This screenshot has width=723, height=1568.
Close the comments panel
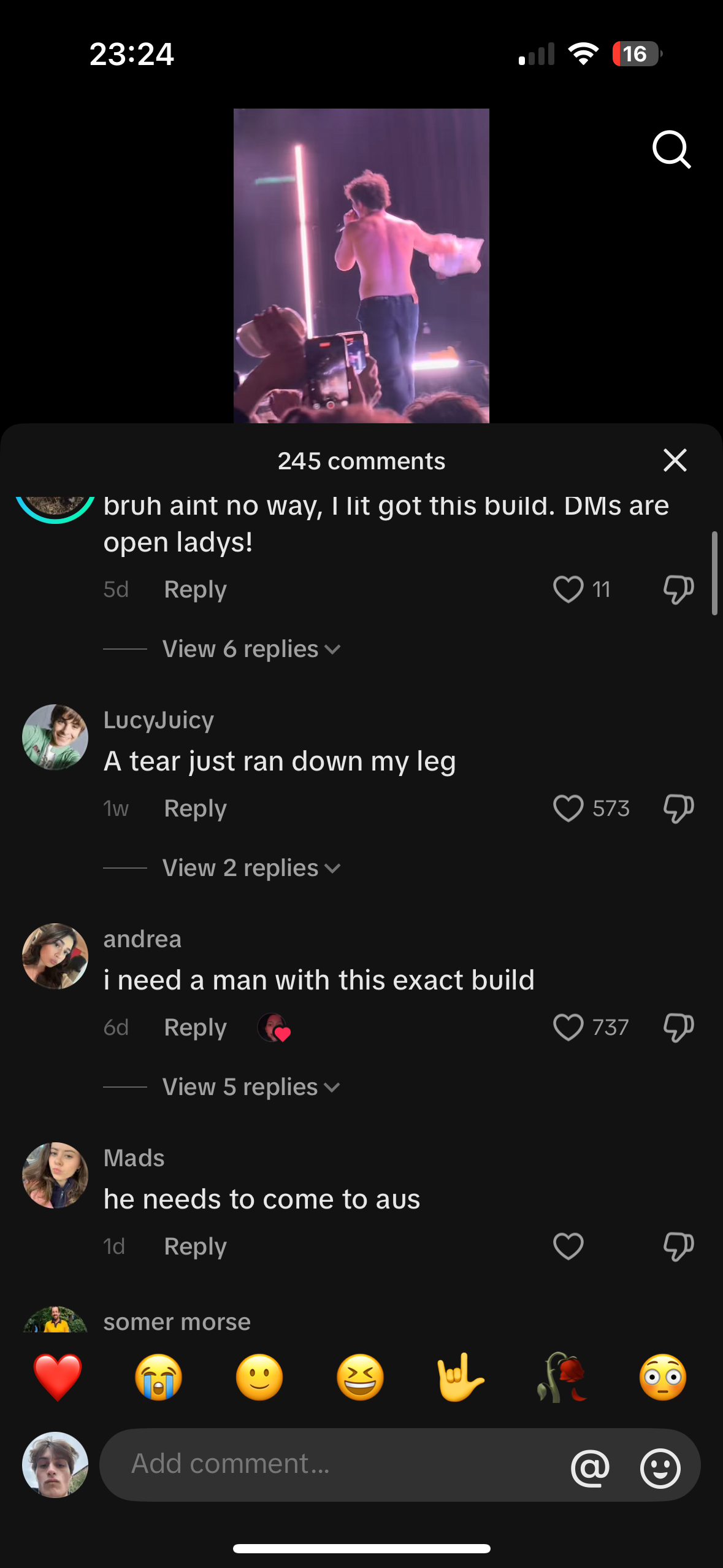coord(675,460)
